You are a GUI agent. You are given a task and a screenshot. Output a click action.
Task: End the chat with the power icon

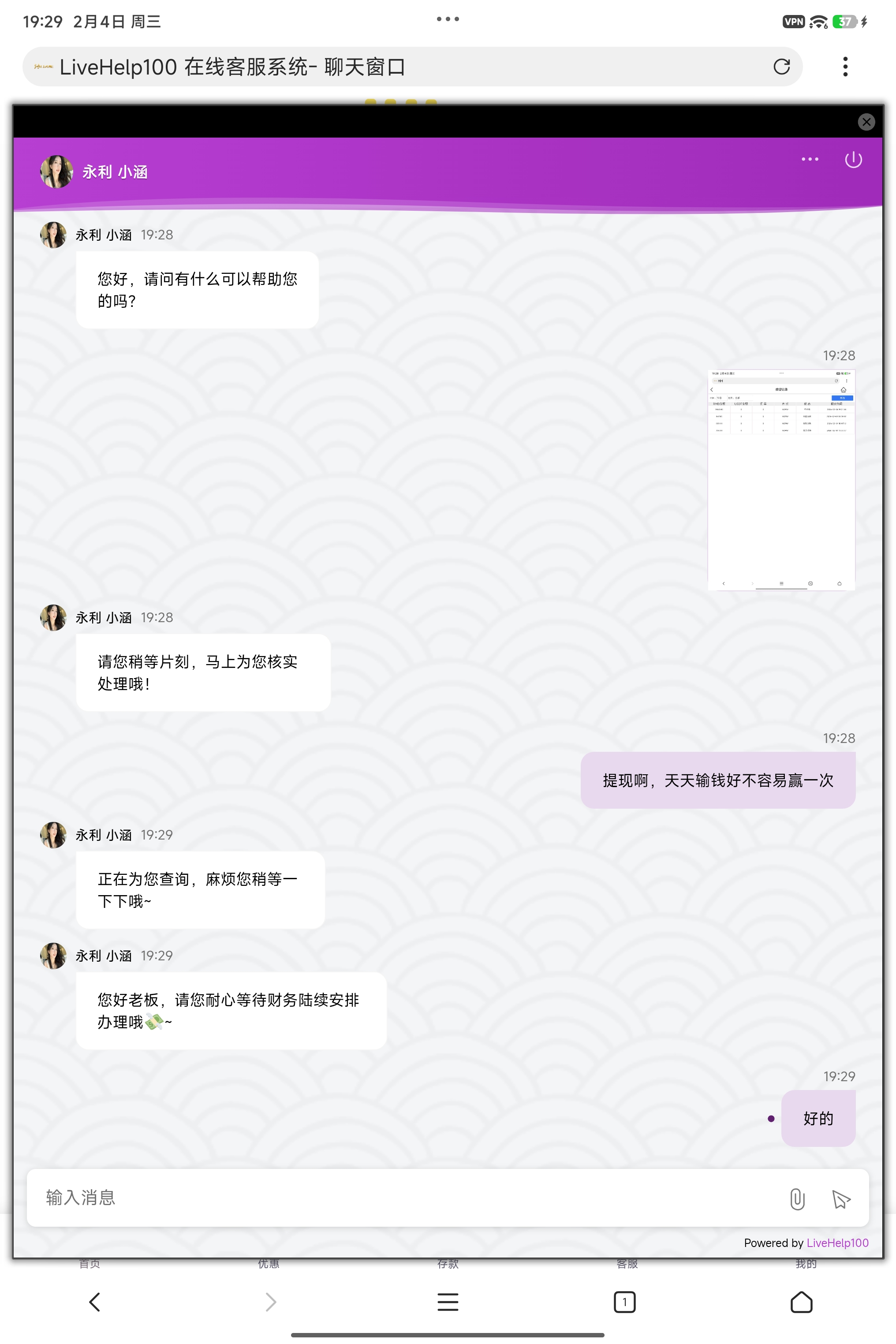click(853, 160)
